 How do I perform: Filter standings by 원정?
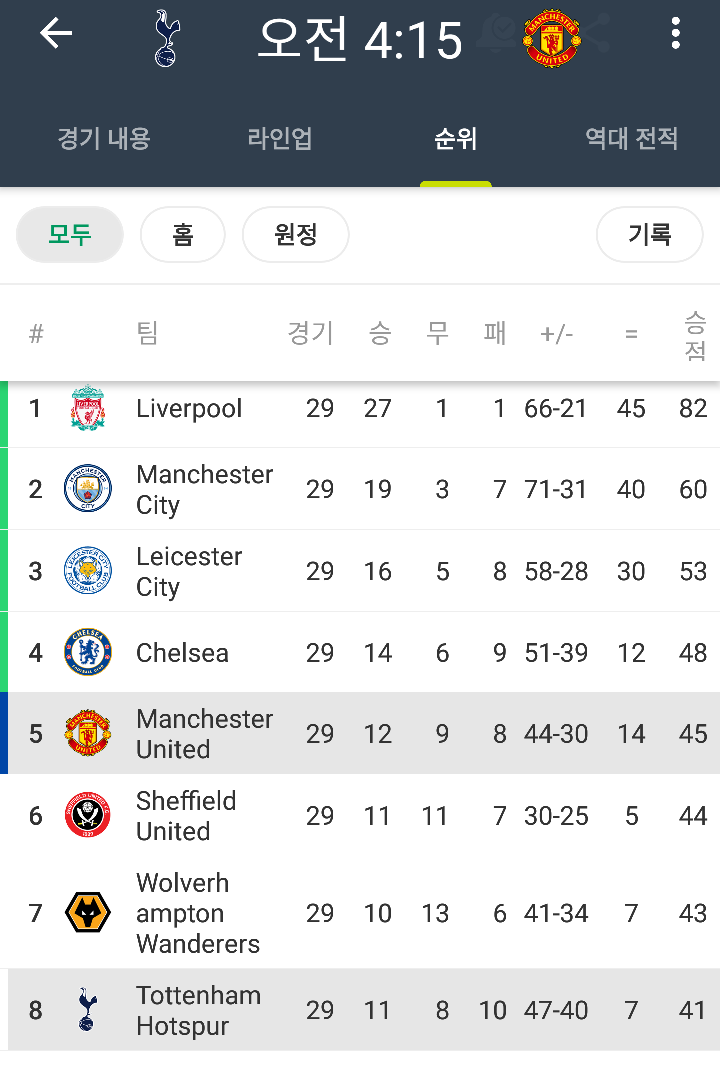(296, 235)
